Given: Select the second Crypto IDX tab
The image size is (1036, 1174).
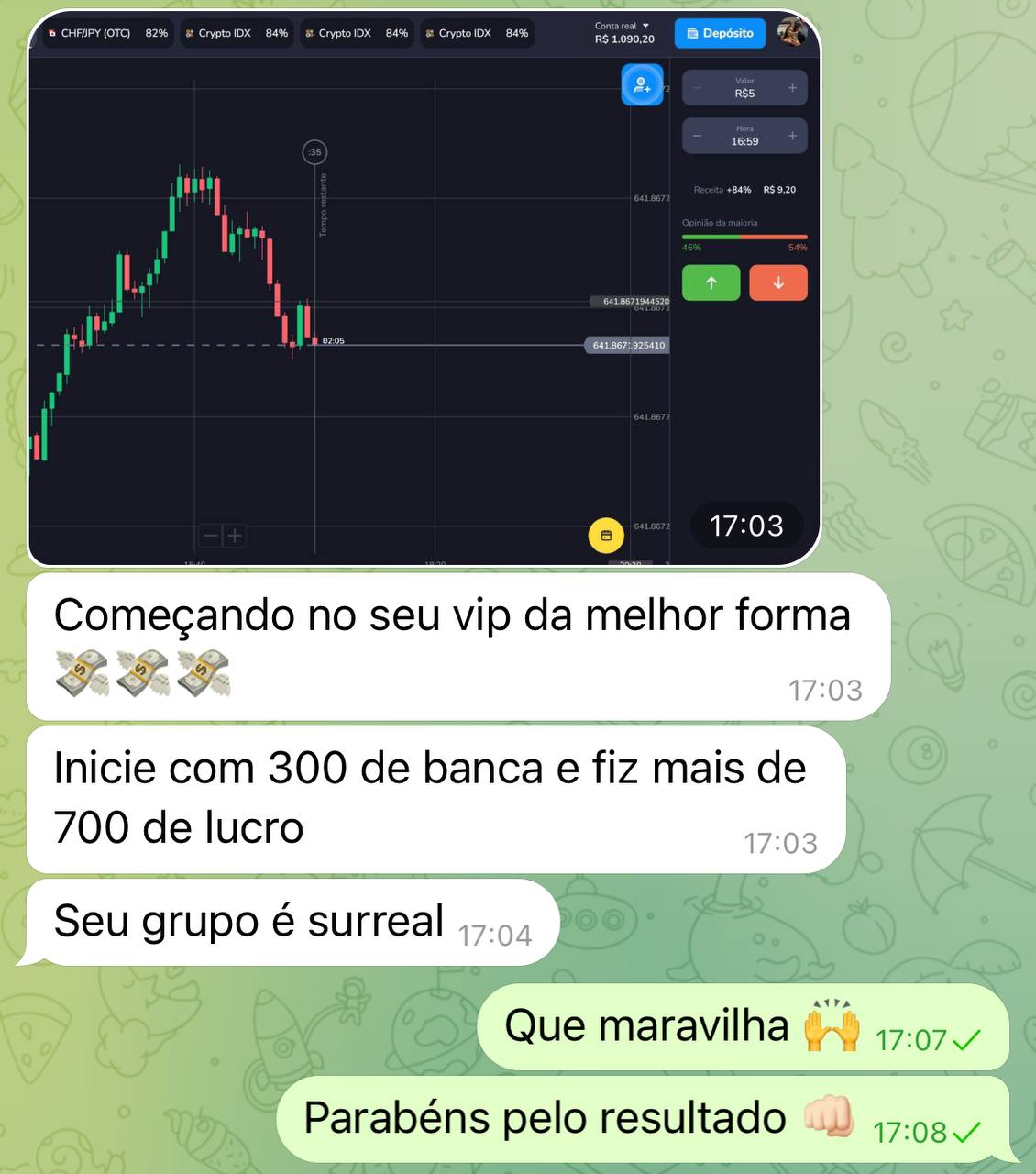Looking at the screenshot, I should point(356,33).
